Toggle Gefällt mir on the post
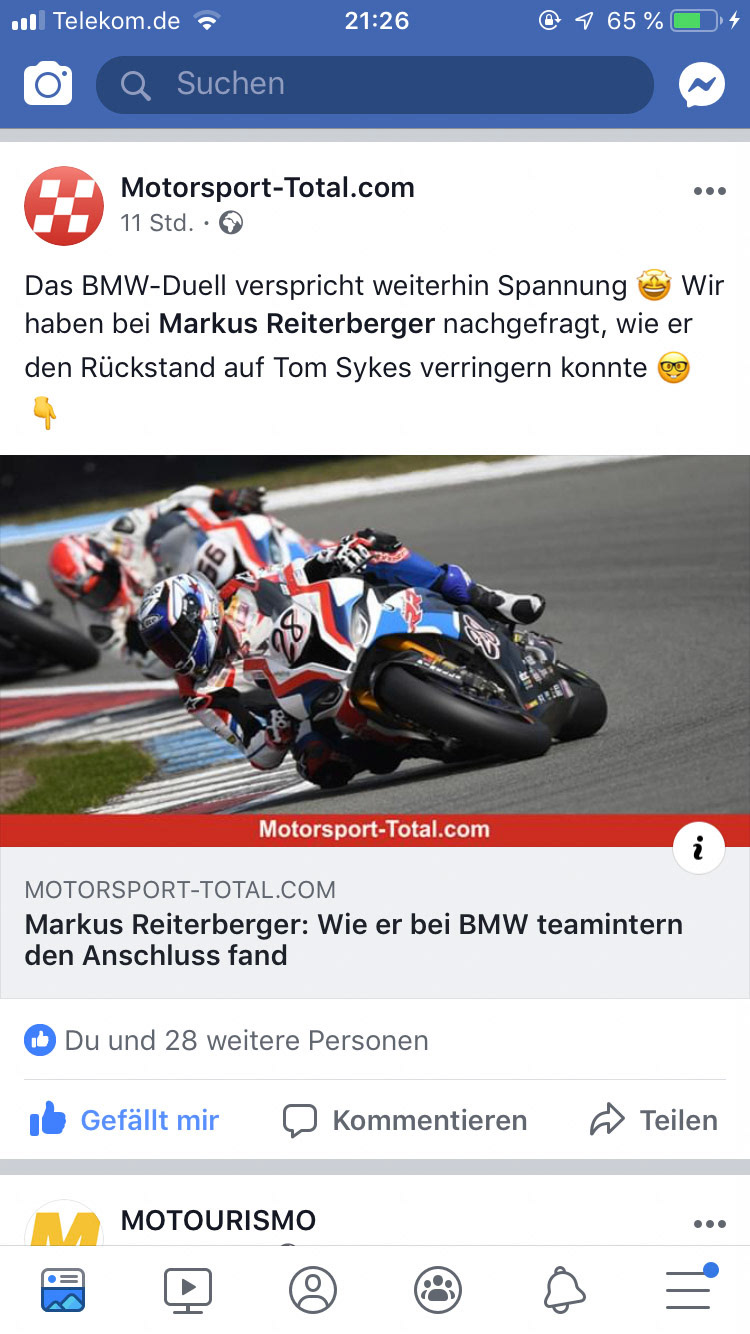750x1334 pixels. click(124, 1120)
